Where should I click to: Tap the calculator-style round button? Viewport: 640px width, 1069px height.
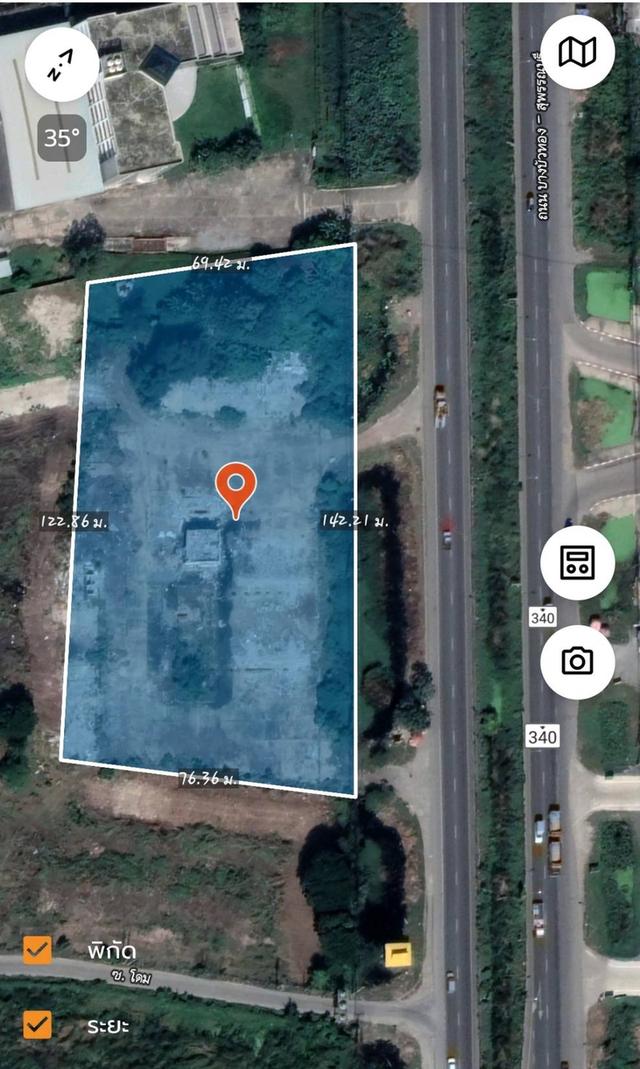tap(577, 562)
